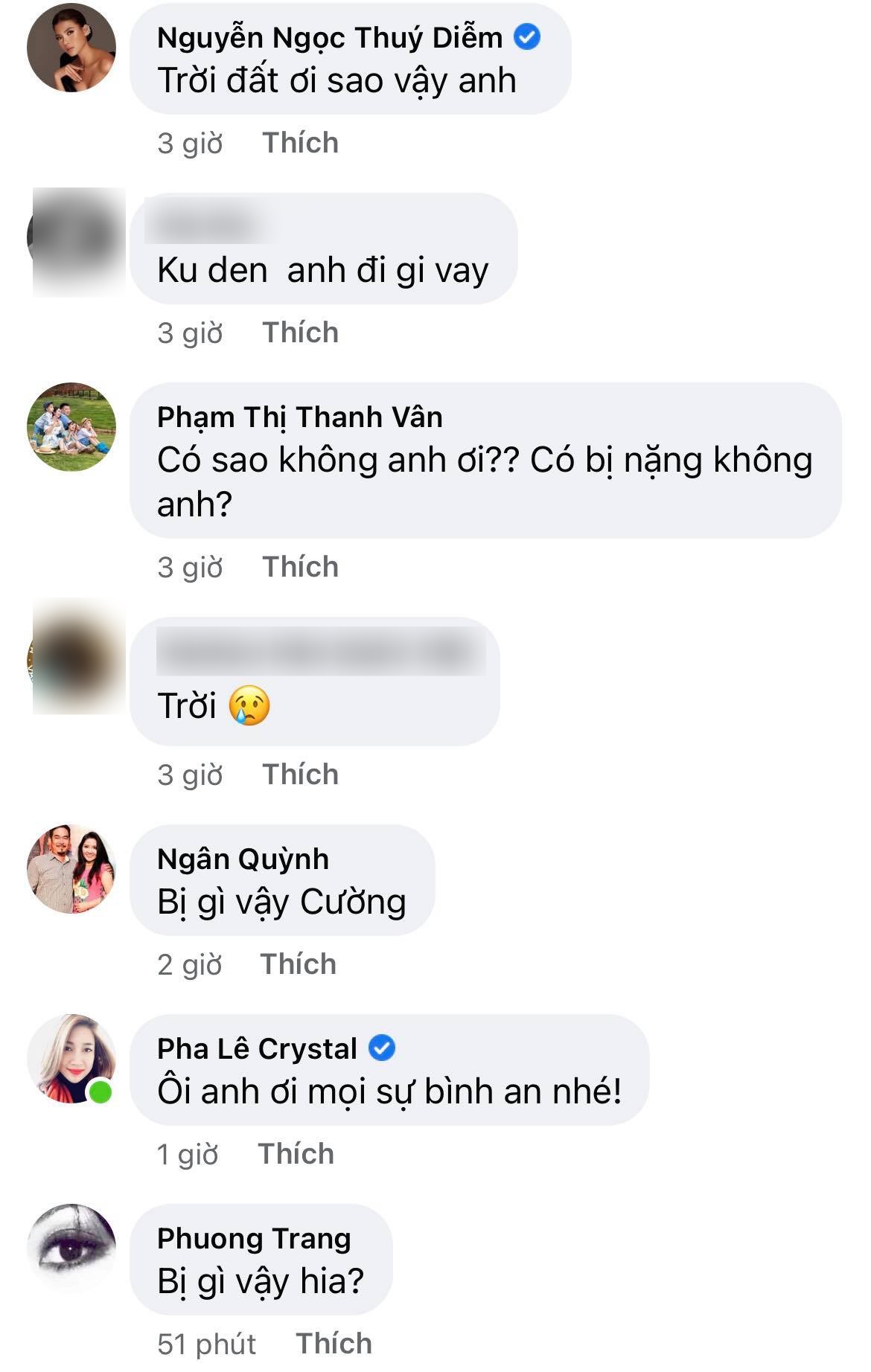Visit Phạm Thị Thanh Vân's profile name

(299, 417)
